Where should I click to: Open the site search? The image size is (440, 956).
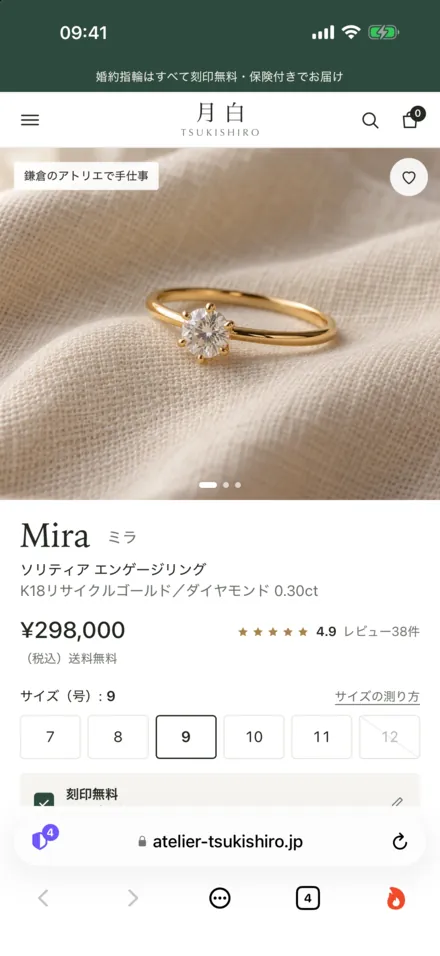click(x=371, y=120)
